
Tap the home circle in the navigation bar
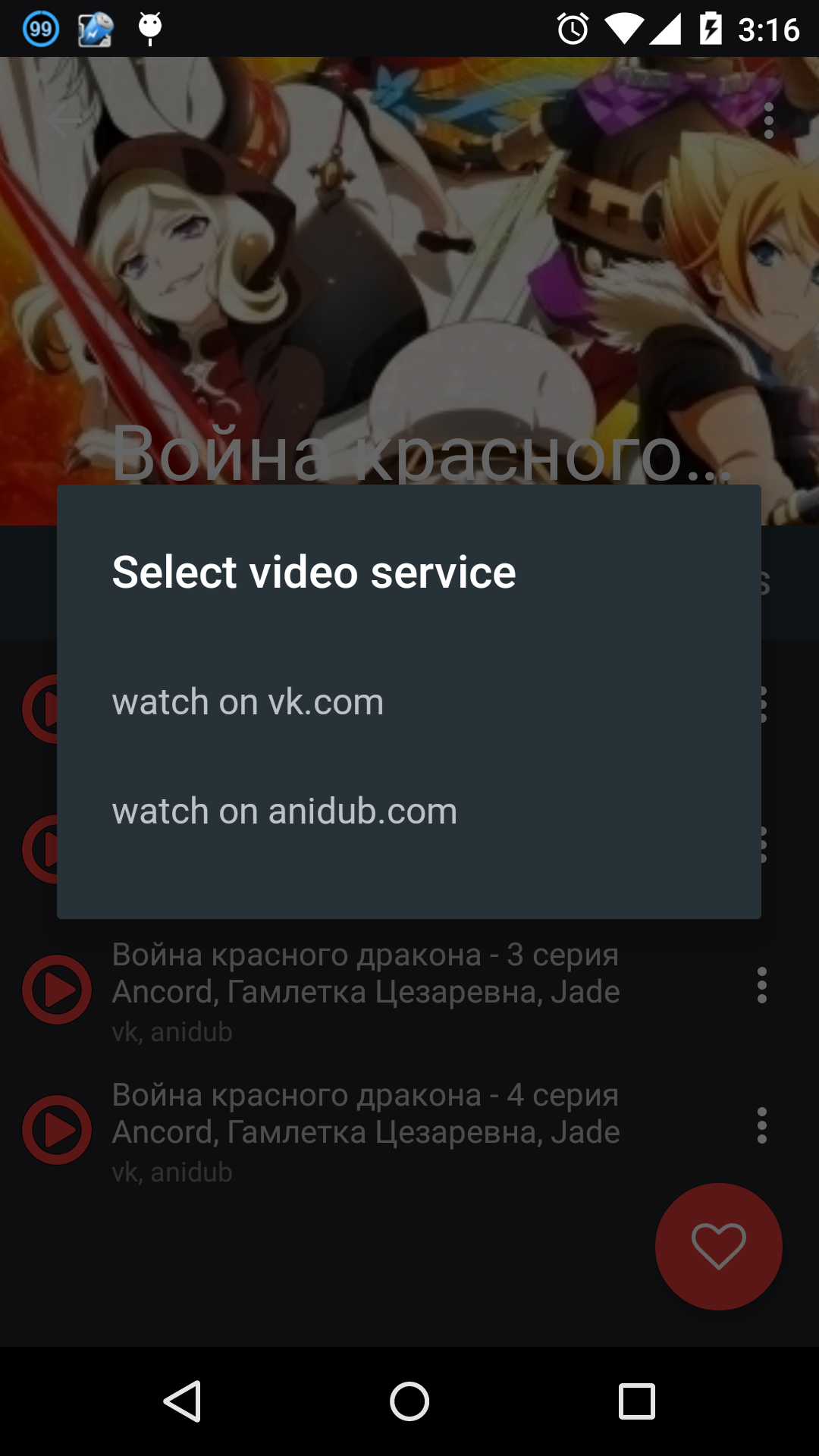pos(409,1401)
